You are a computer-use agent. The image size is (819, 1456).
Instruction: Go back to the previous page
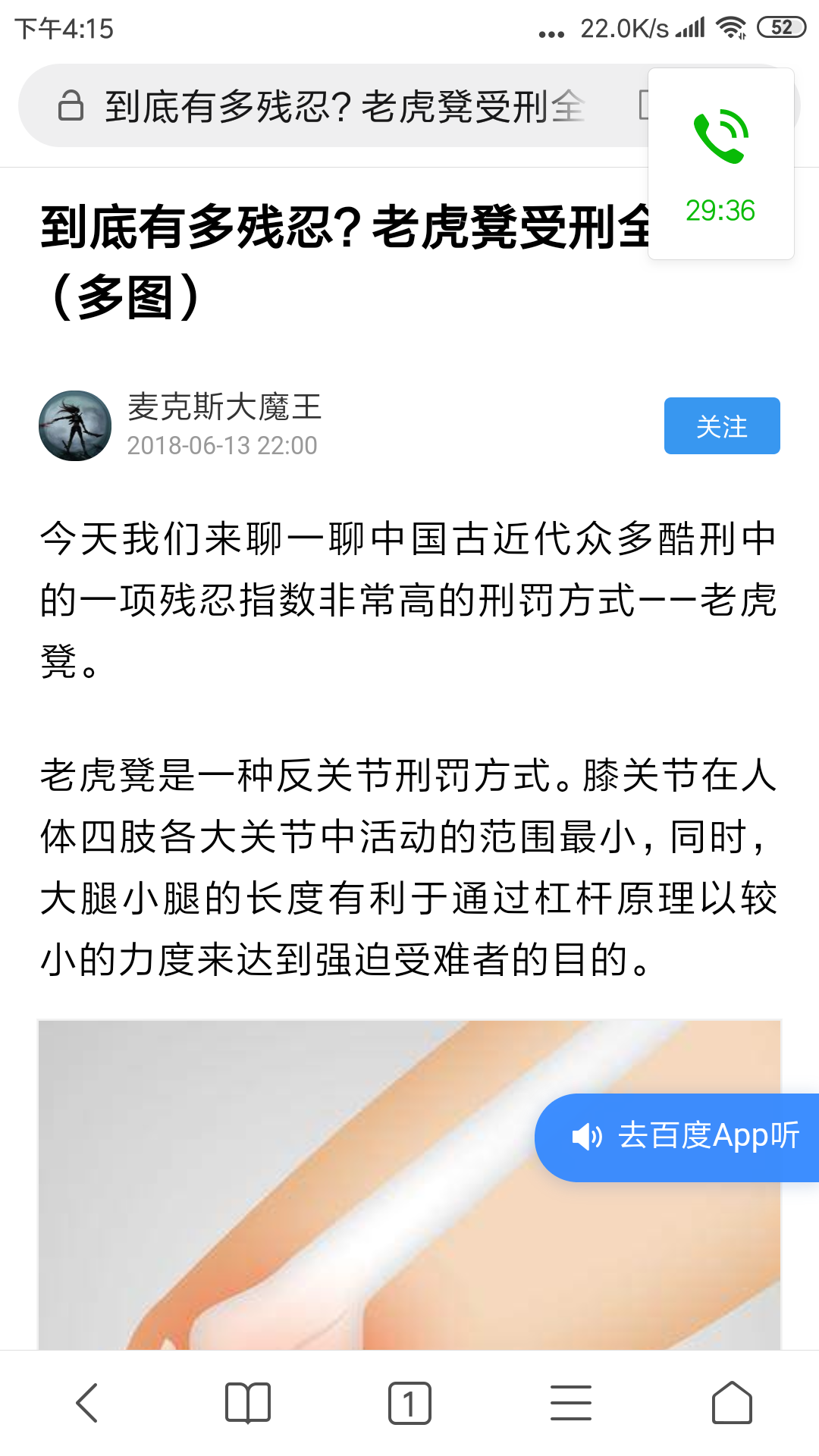(x=87, y=1402)
